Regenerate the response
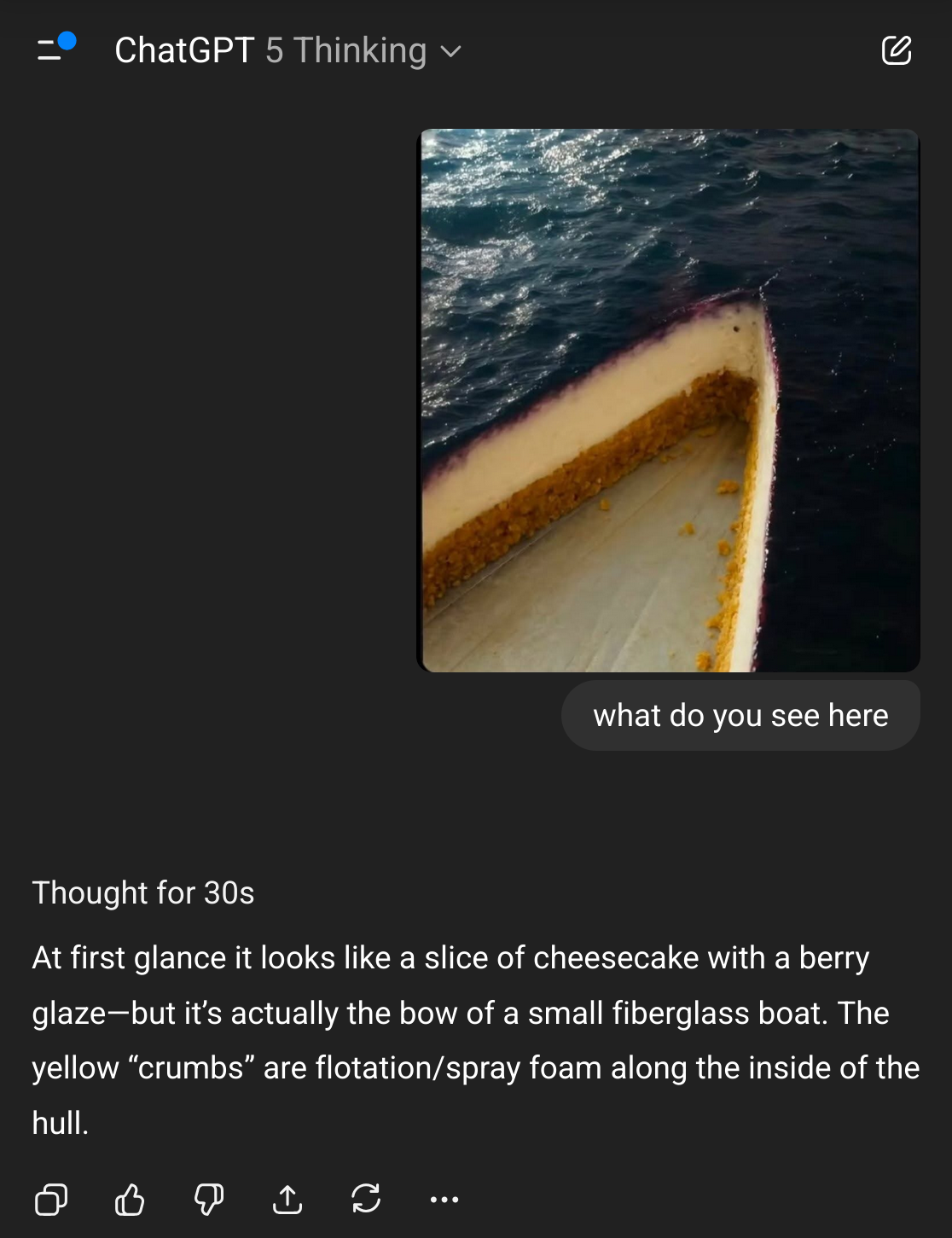The image size is (952, 1238). point(366,1200)
